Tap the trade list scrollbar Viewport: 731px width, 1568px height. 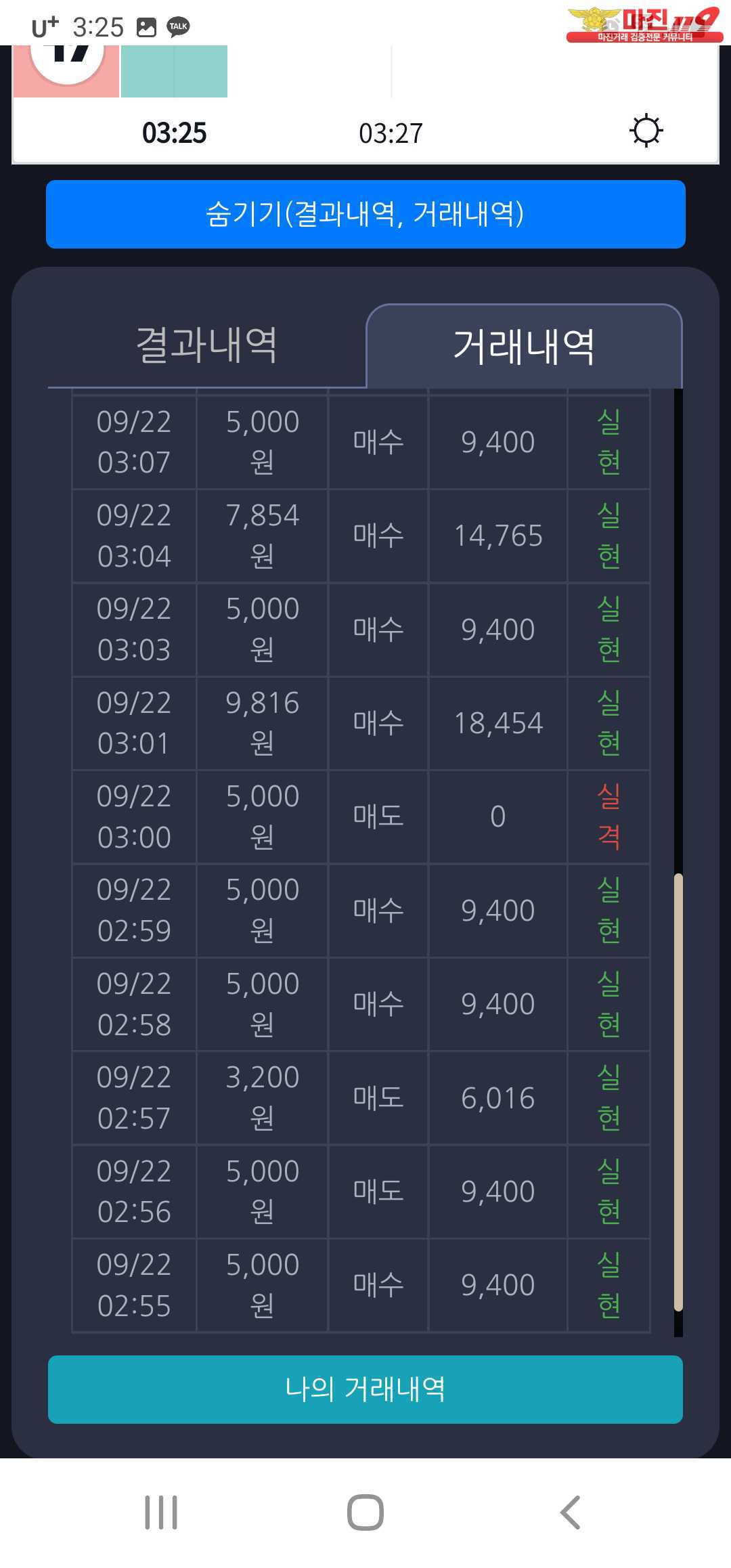678,1092
